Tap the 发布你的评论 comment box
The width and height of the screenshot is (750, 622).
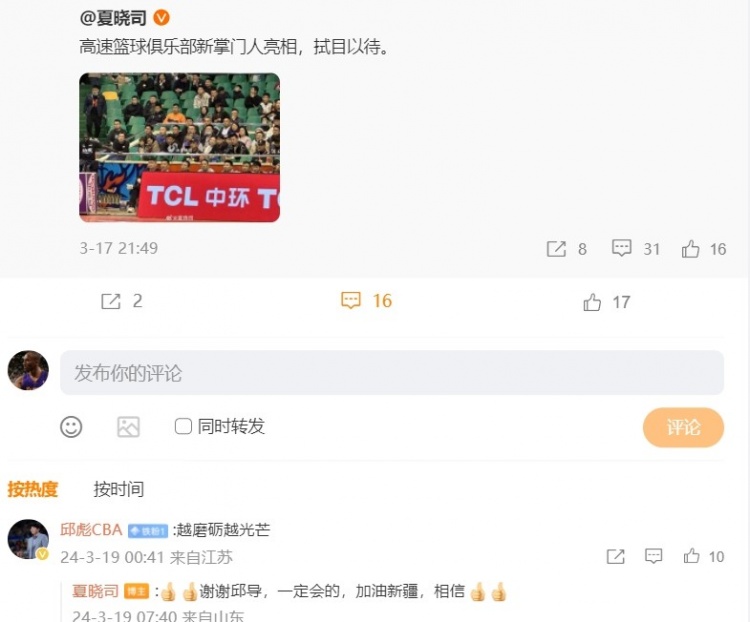391,373
